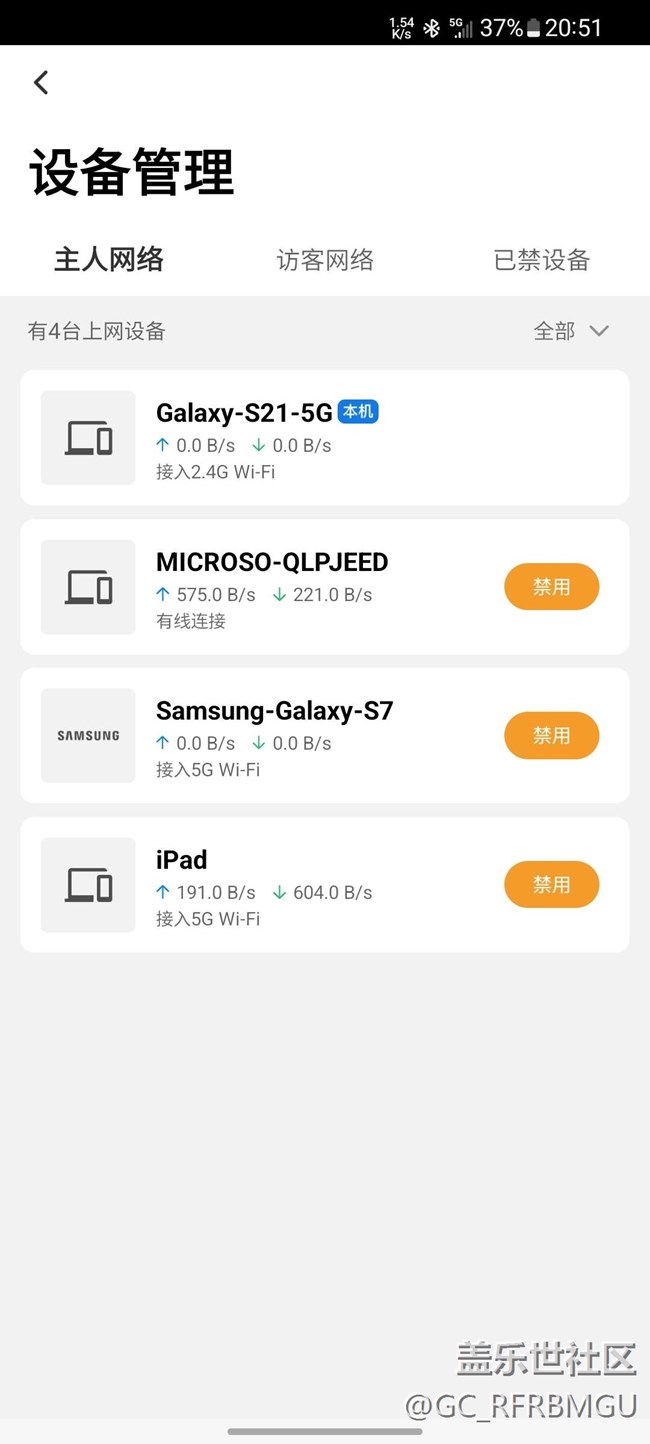Switch to the 访客网络 tab
Screen dimensions: 650x1444
[x=325, y=260]
